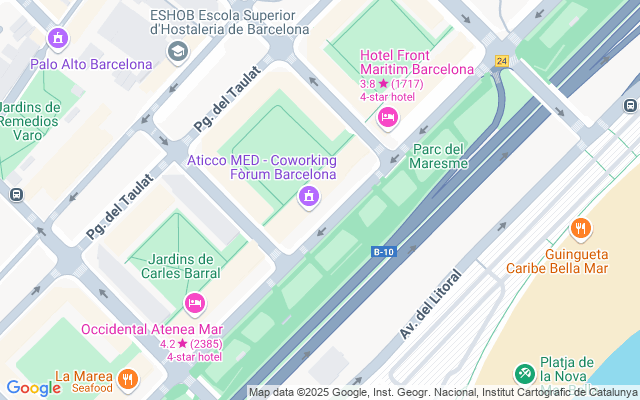
Task: Select the Occidental Atenea Mar hotel pin
Action: (x=195, y=303)
